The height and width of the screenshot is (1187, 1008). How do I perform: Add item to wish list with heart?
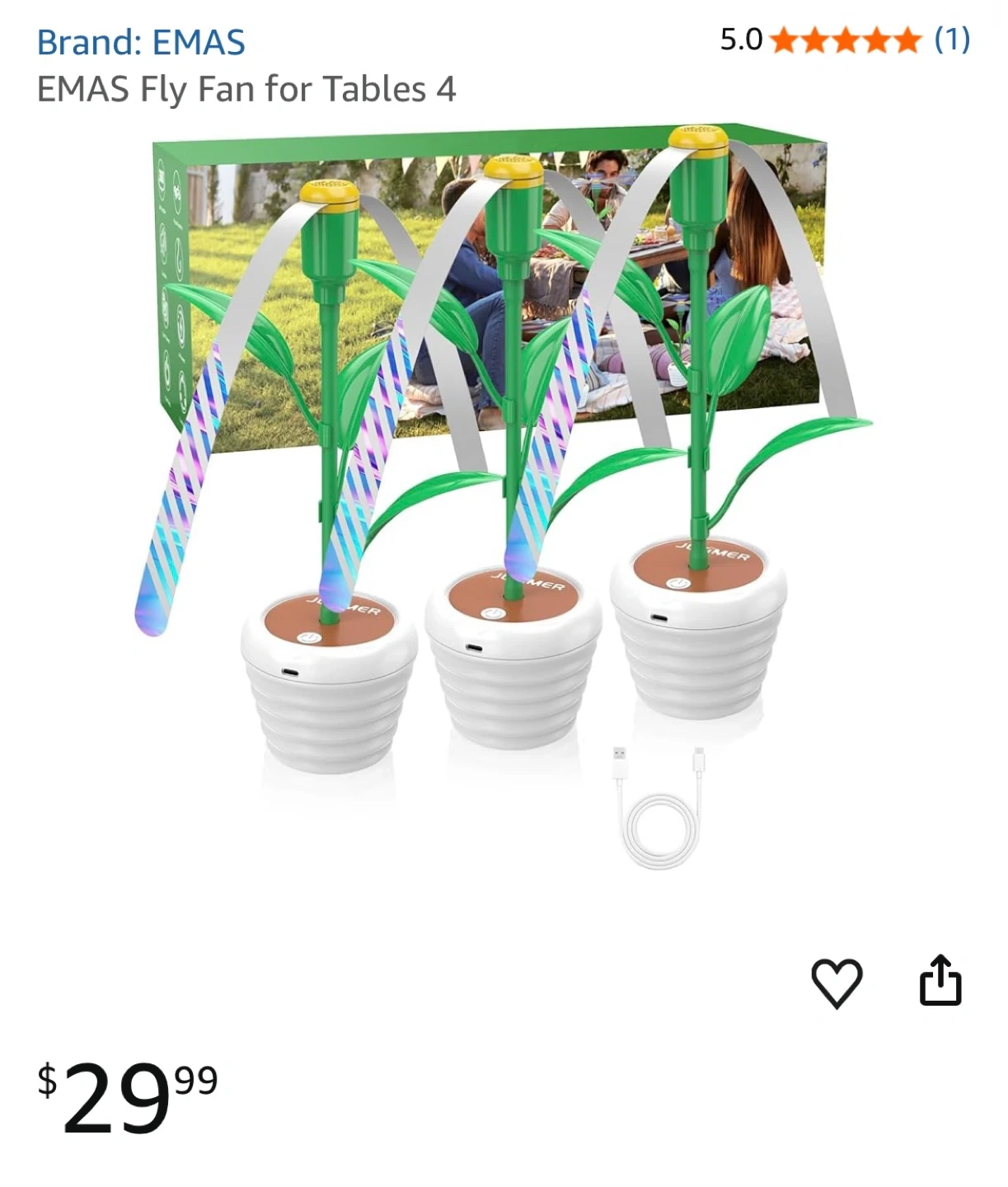[x=837, y=983]
